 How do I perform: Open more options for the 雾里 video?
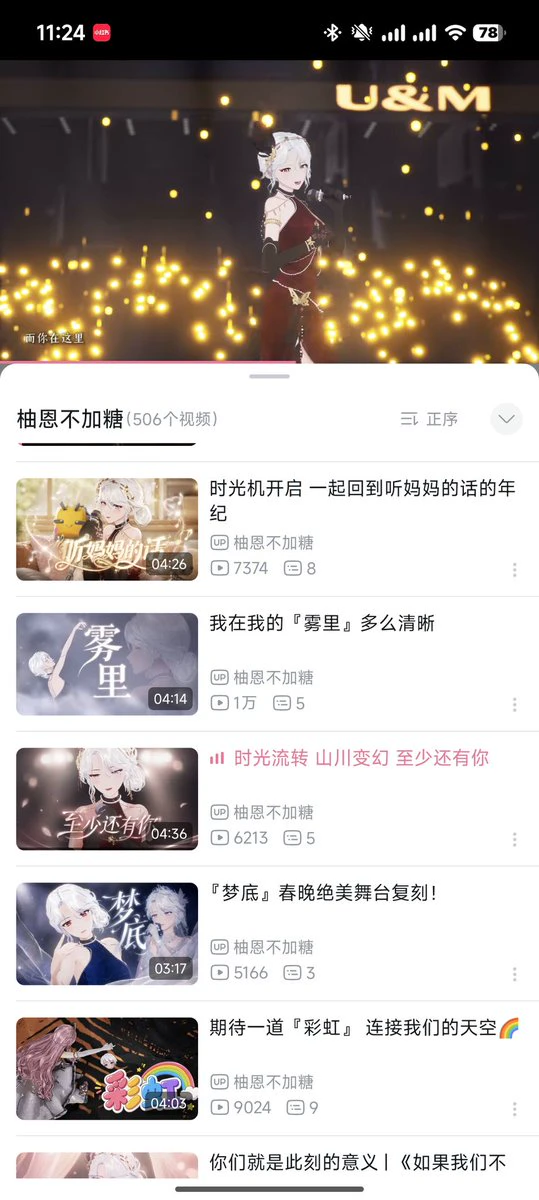pos(514,704)
